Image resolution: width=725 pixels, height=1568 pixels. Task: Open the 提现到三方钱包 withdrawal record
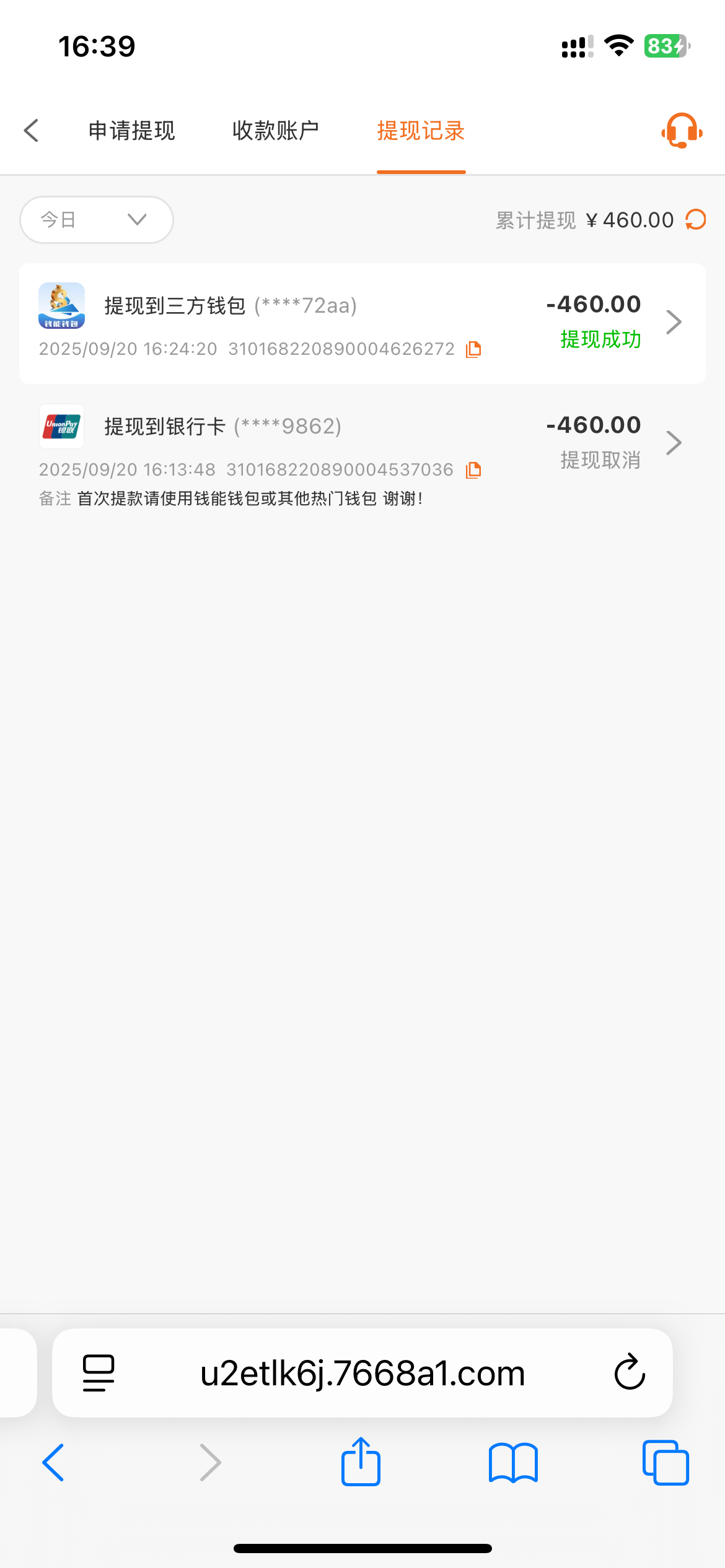point(362,323)
